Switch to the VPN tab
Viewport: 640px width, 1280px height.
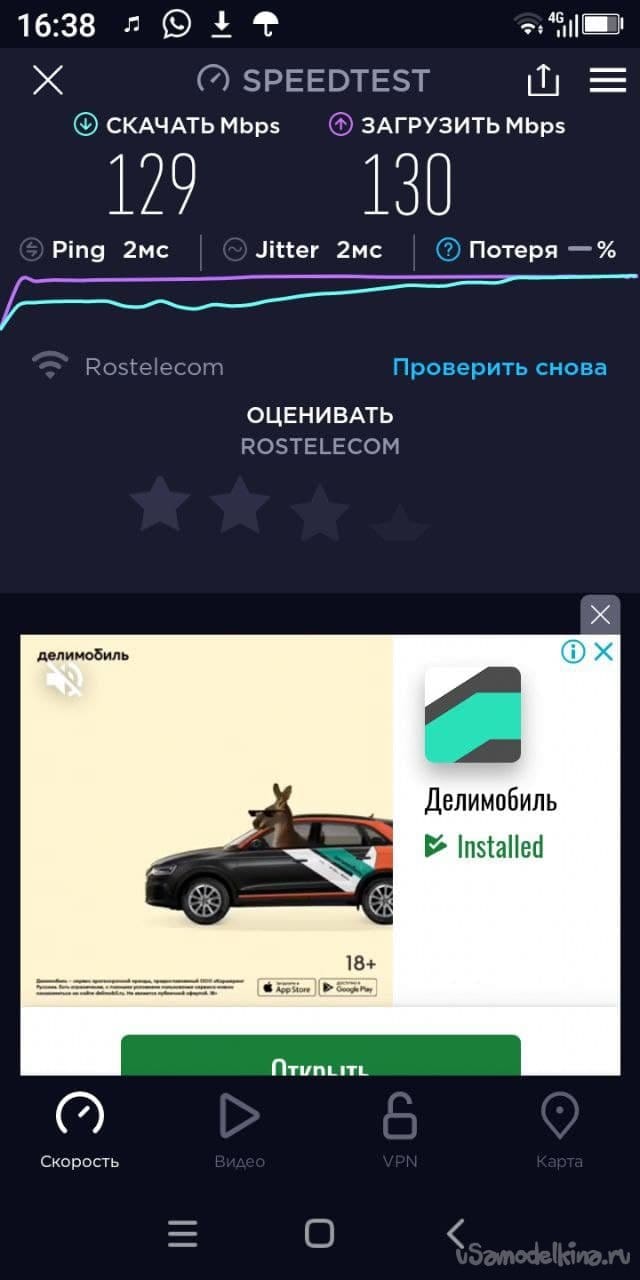pyautogui.click(x=400, y=1130)
